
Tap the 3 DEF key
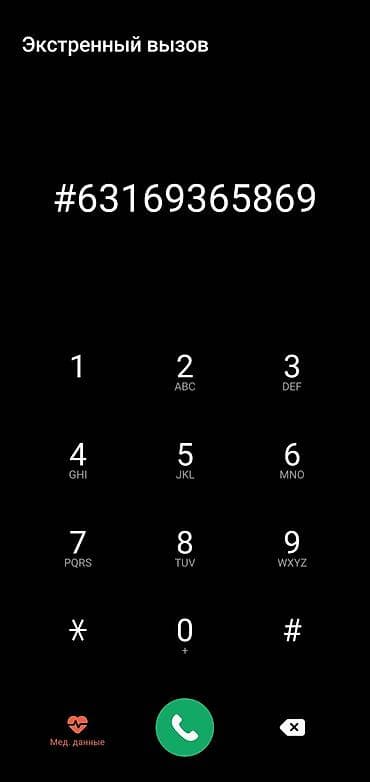[292, 373]
